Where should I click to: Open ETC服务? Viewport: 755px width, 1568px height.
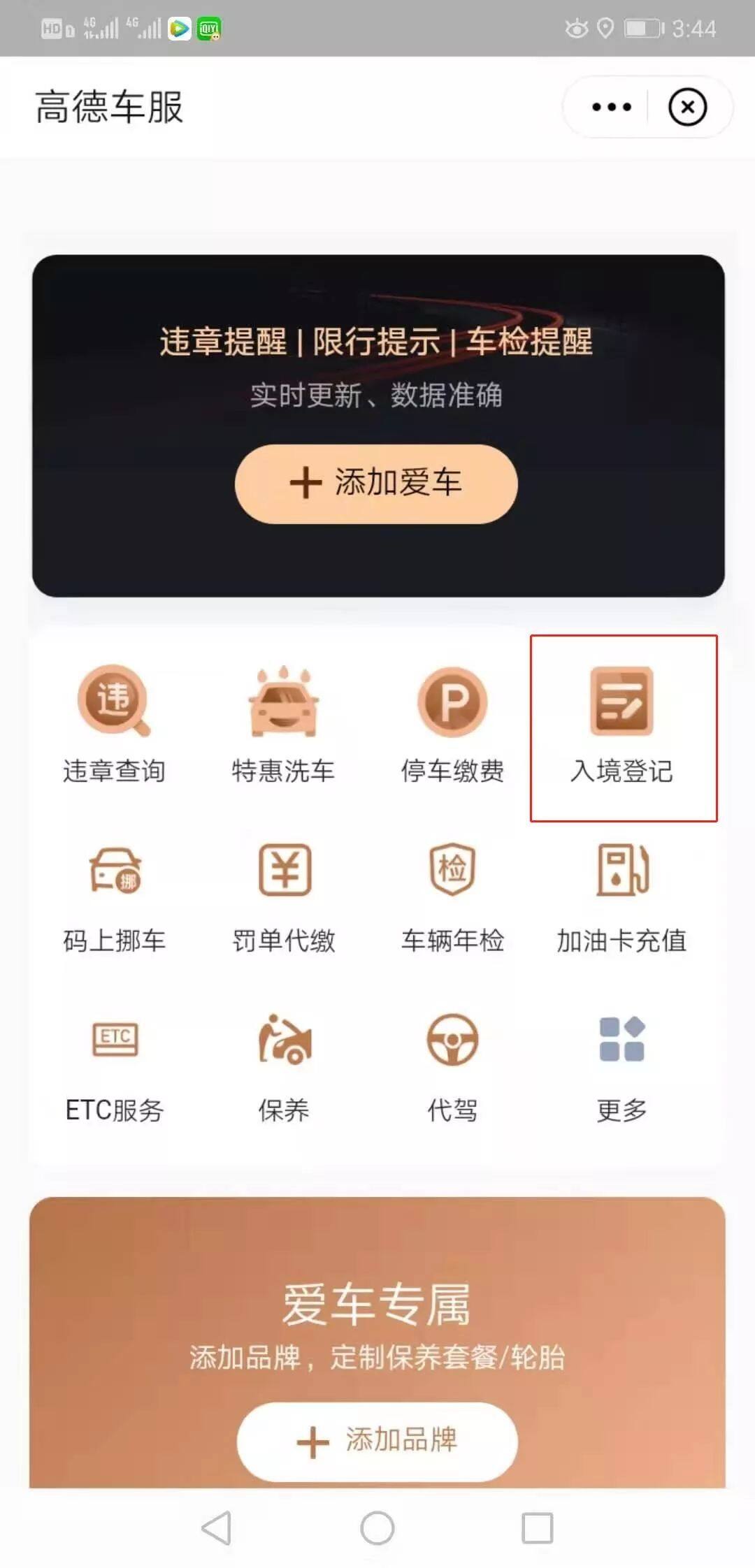tap(114, 1066)
